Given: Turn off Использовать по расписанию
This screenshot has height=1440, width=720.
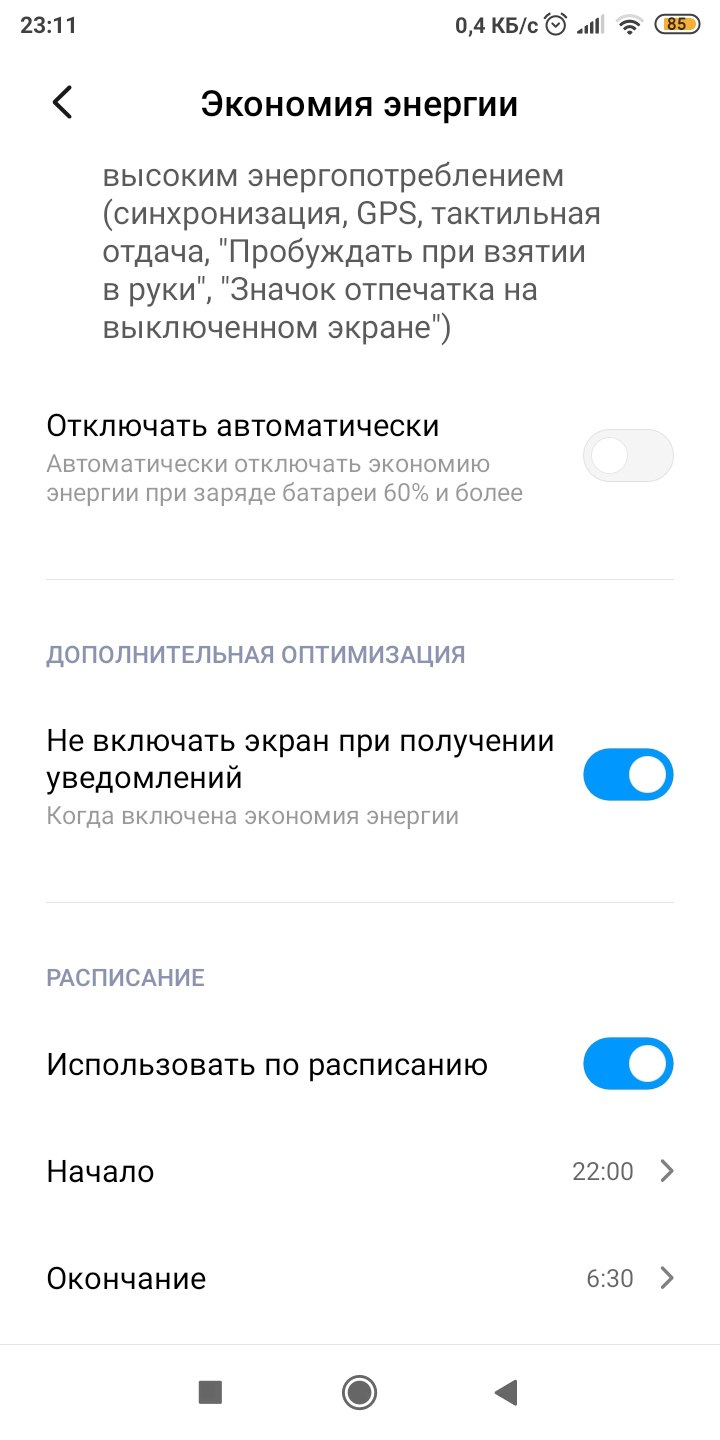Looking at the screenshot, I should 628,1063.
